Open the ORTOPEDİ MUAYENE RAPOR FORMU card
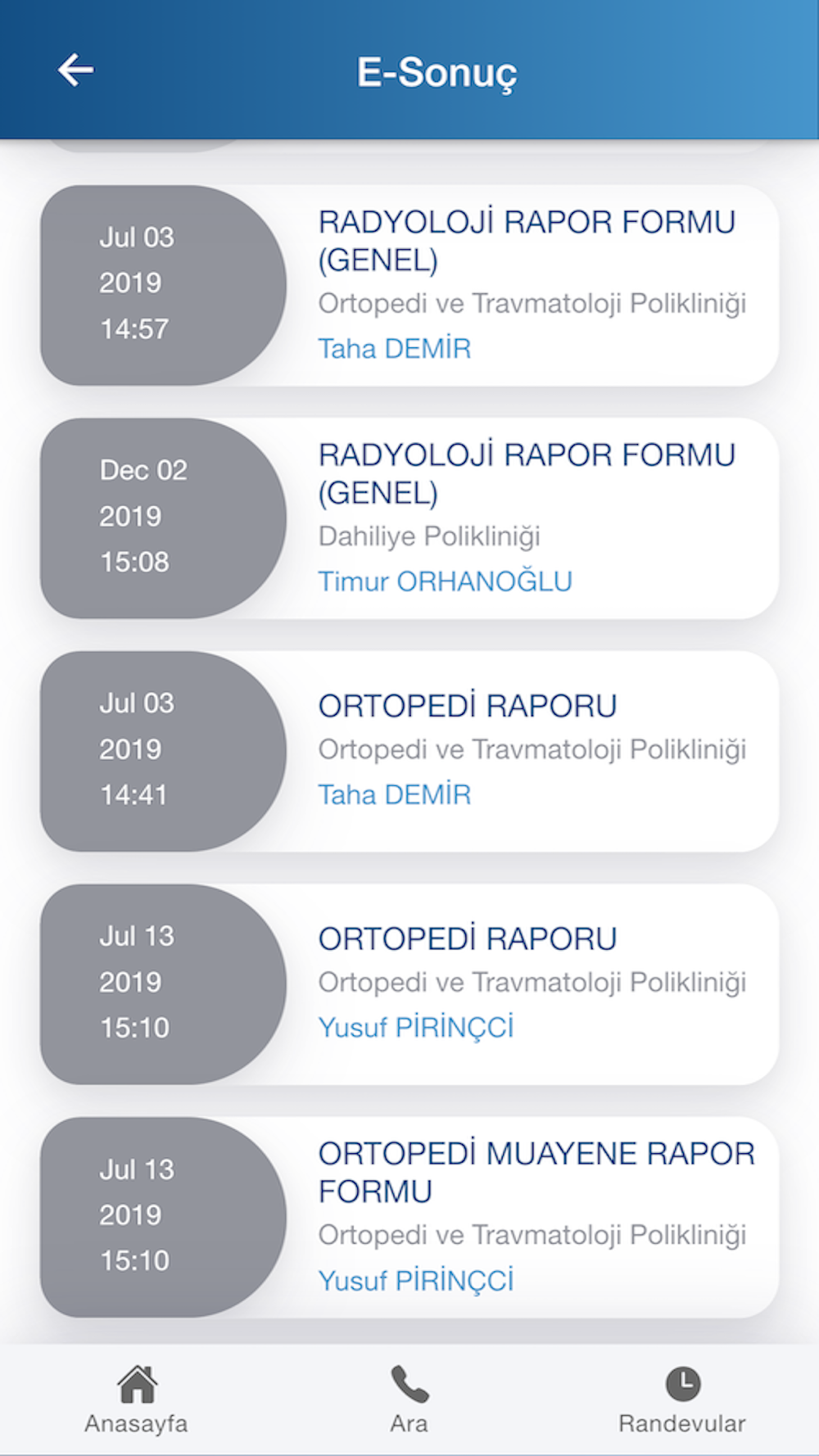This screenshot has height=1456, width=819. (409, 1217)
